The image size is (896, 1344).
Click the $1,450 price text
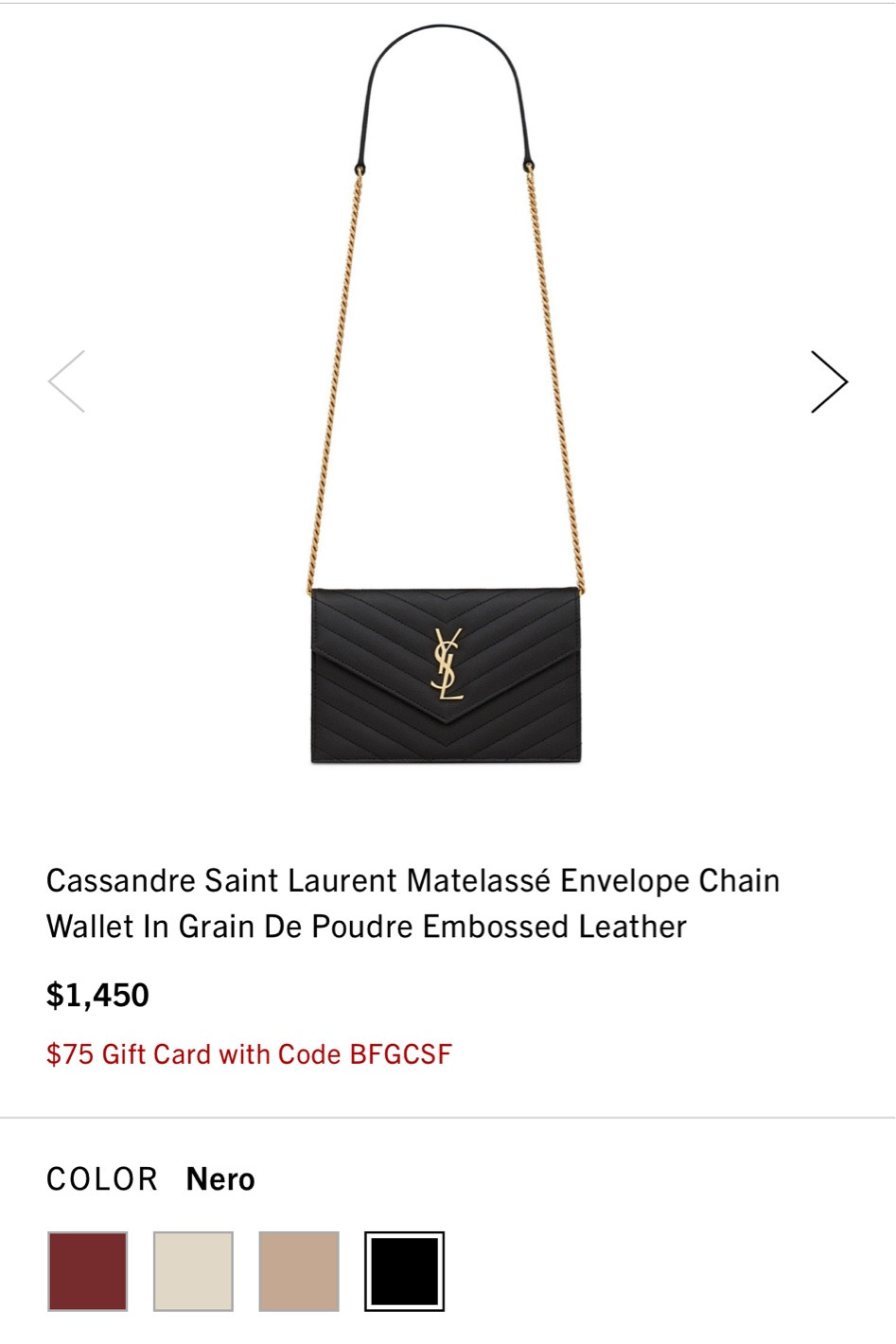[97, 995]
